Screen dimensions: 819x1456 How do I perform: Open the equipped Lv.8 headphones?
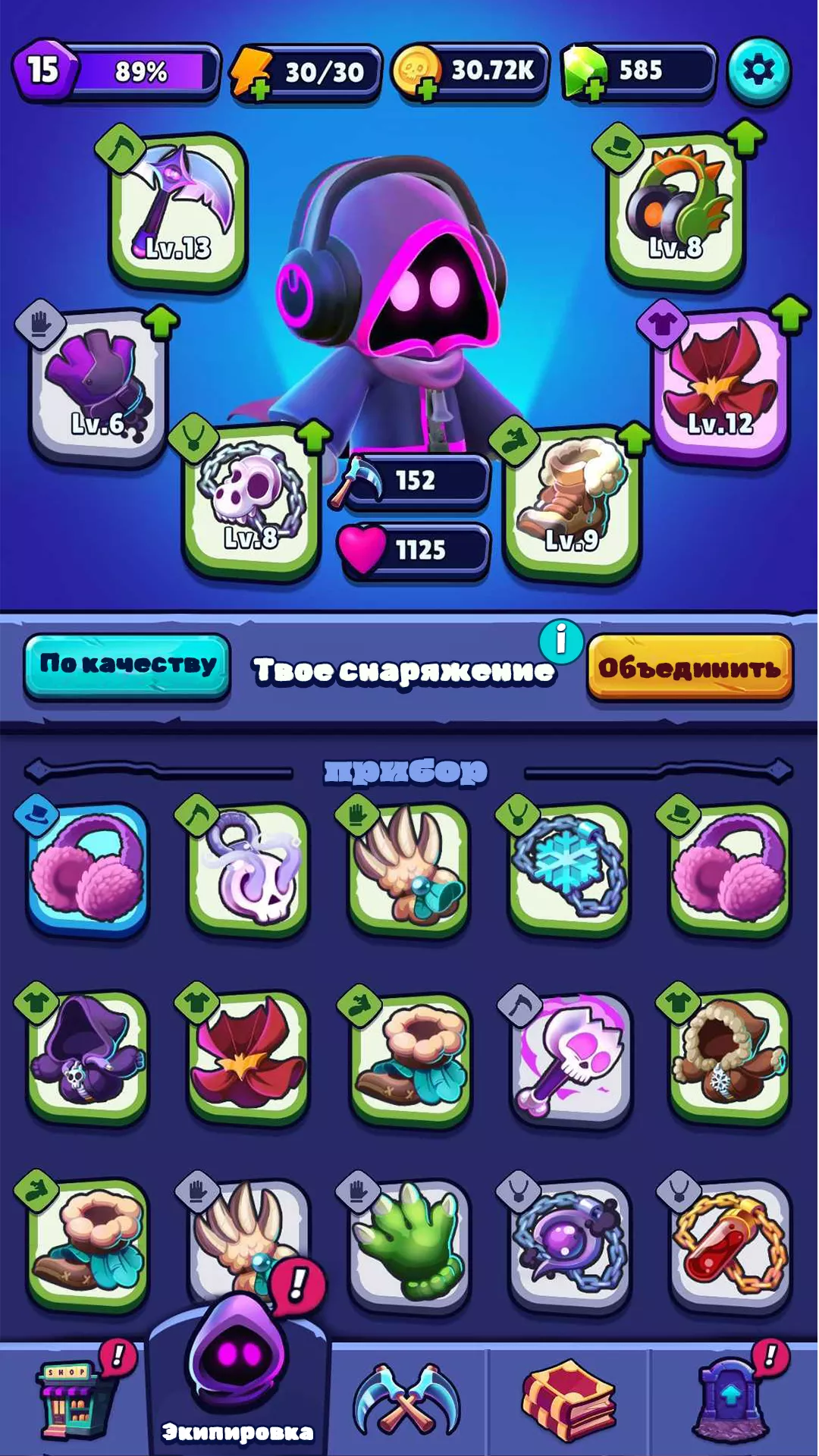[676, 209]
